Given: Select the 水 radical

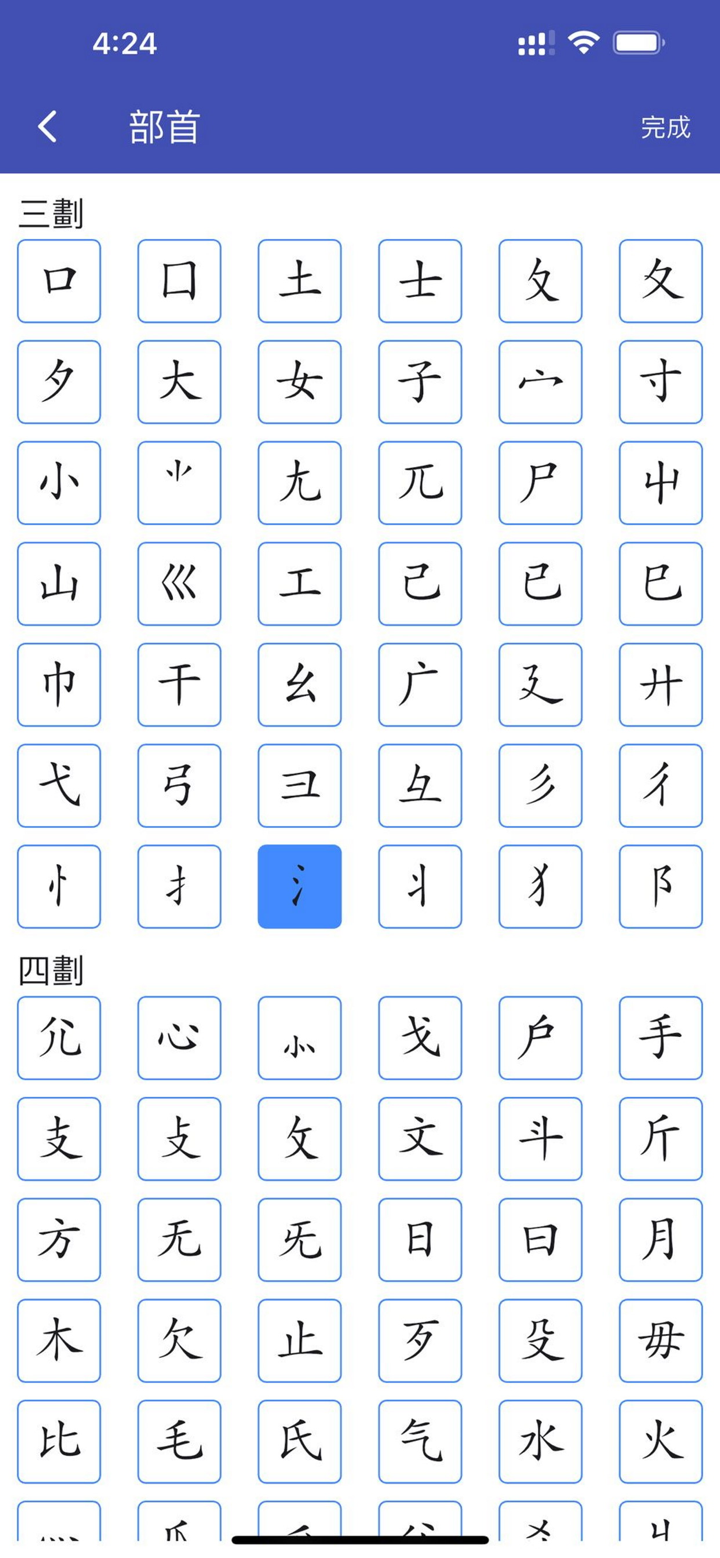Looking at the screenshot, I should coord(540,1441).
